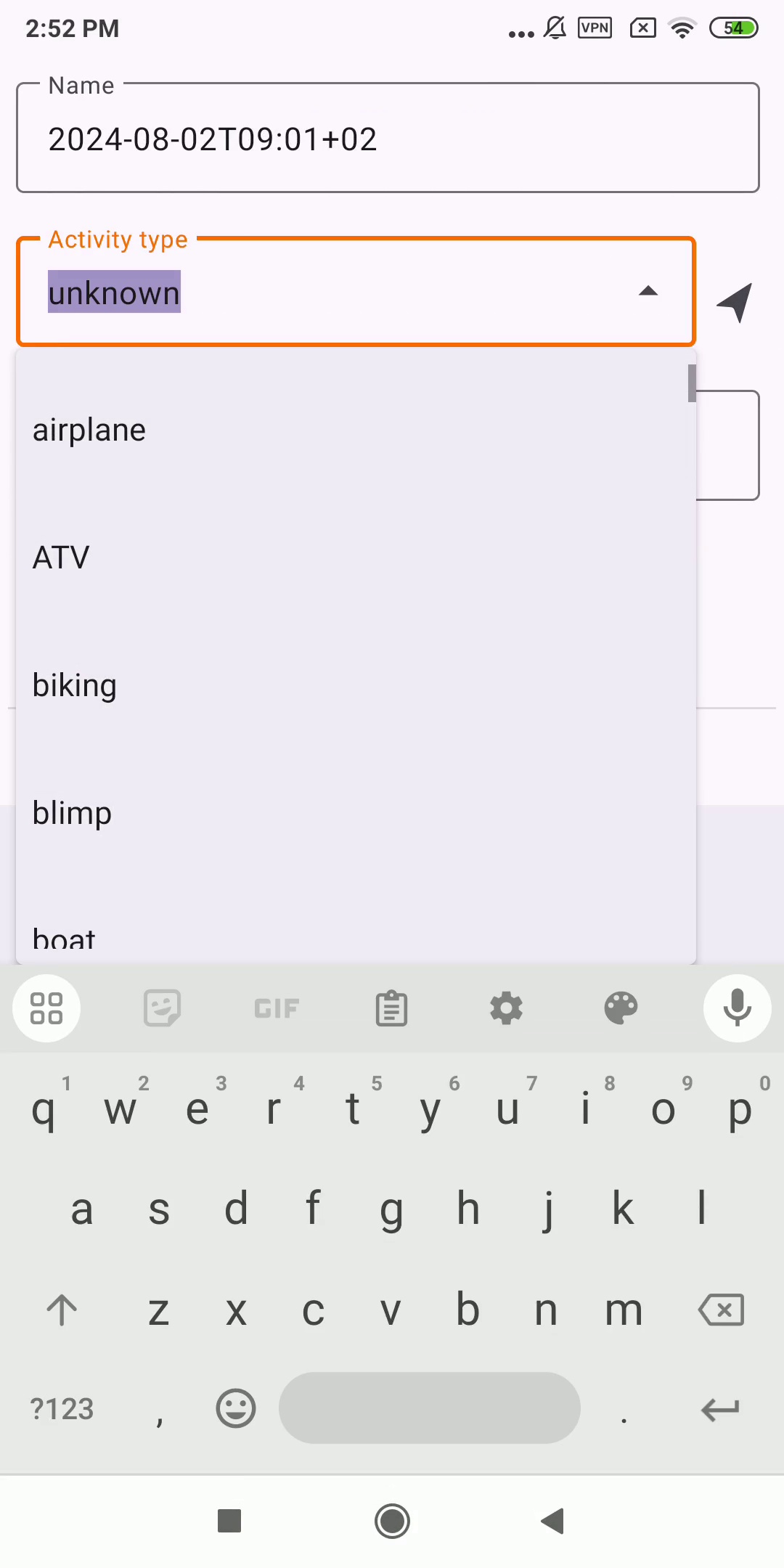Open keyboard settings gear
Image resolution: width=784 pixels, height=1568 pixels.
(506, 1008)
